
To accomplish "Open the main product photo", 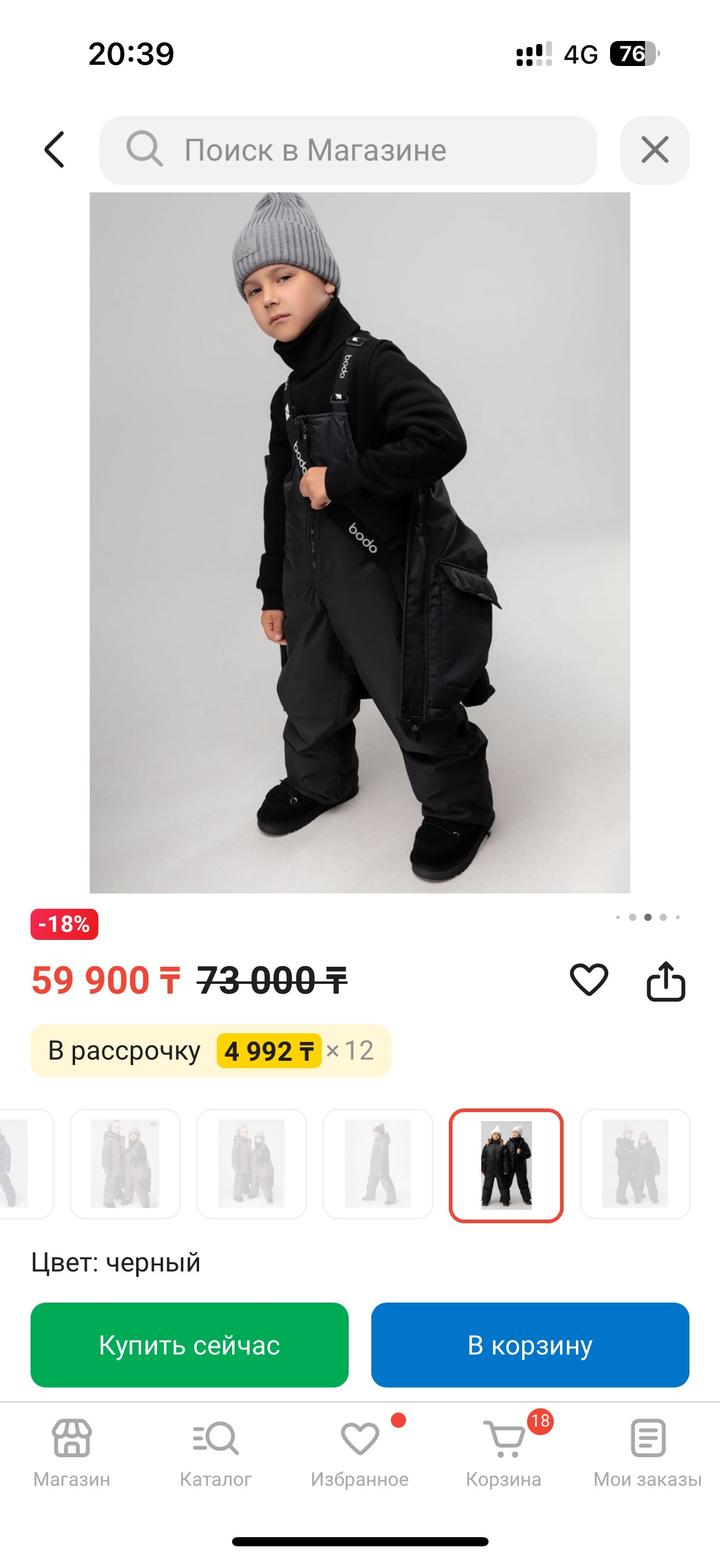I will click(360, 542).
